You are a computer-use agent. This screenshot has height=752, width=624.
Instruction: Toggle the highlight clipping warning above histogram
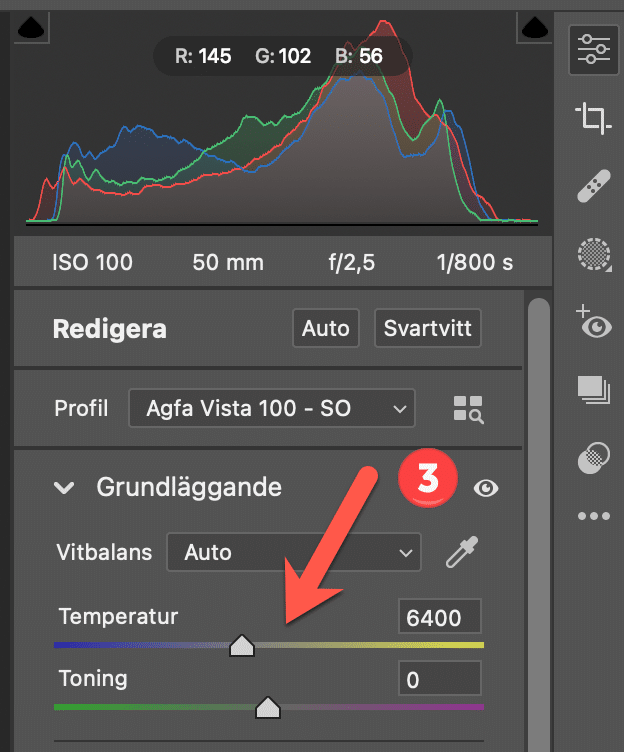(535, 26)
